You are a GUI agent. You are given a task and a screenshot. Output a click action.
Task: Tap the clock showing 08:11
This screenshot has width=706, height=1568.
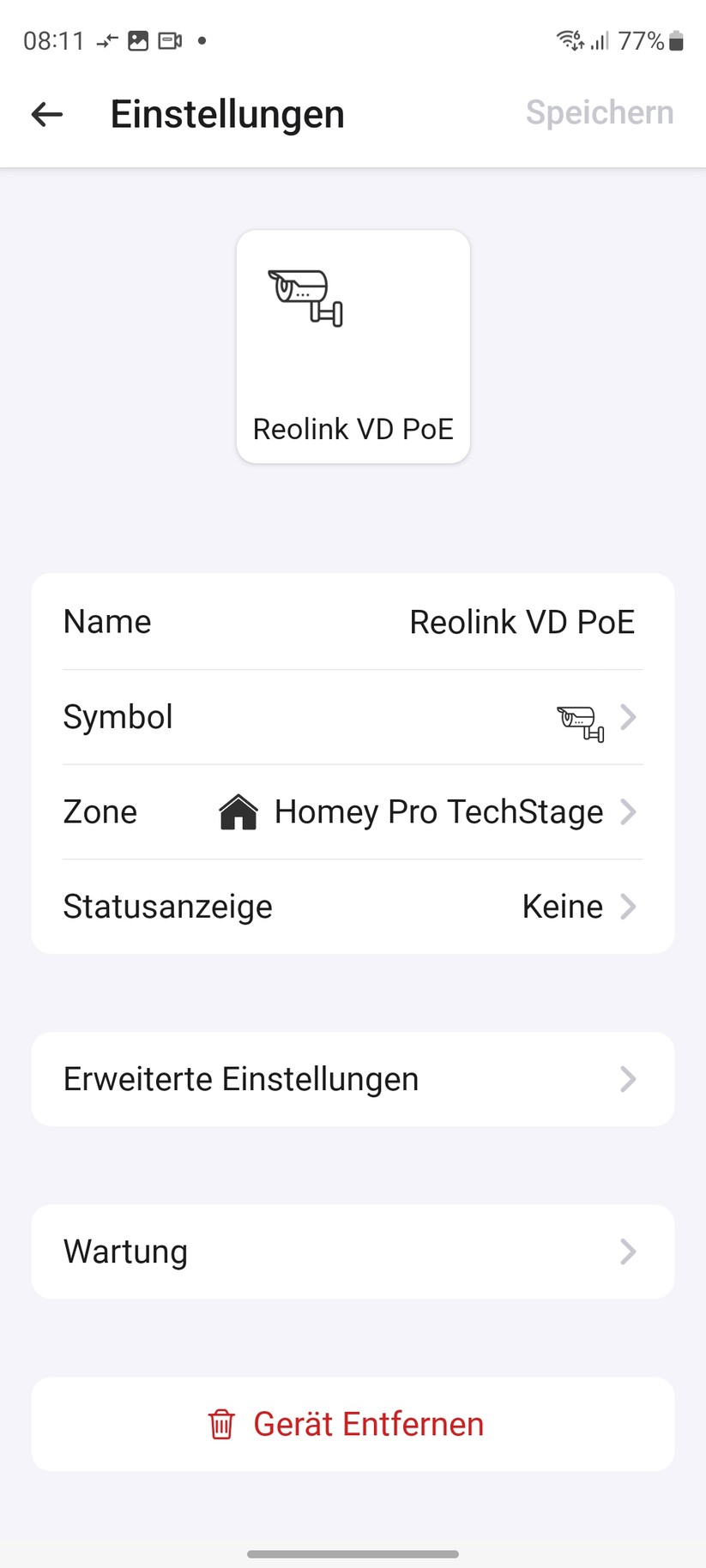pos(53,39)
